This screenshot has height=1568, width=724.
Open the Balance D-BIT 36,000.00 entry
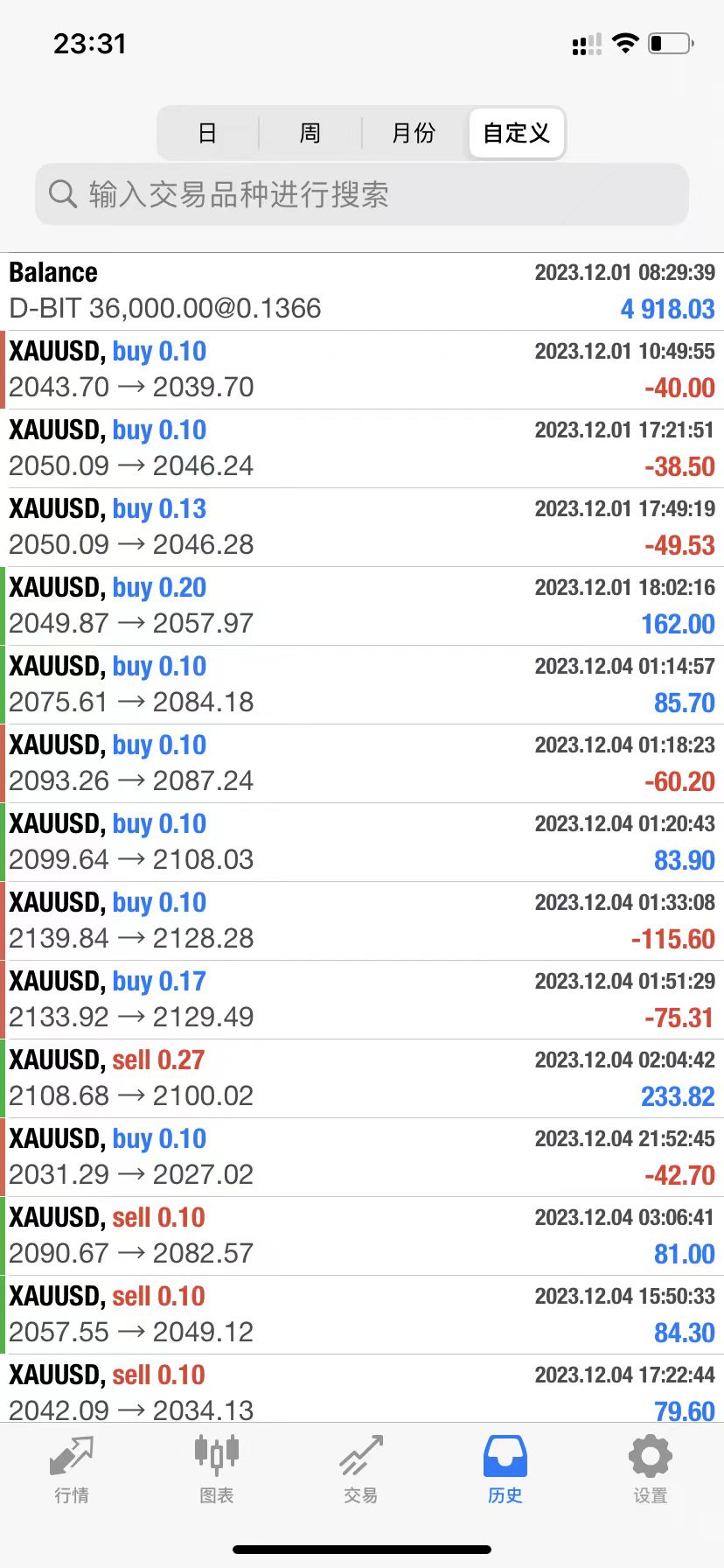tap(362, 291)
